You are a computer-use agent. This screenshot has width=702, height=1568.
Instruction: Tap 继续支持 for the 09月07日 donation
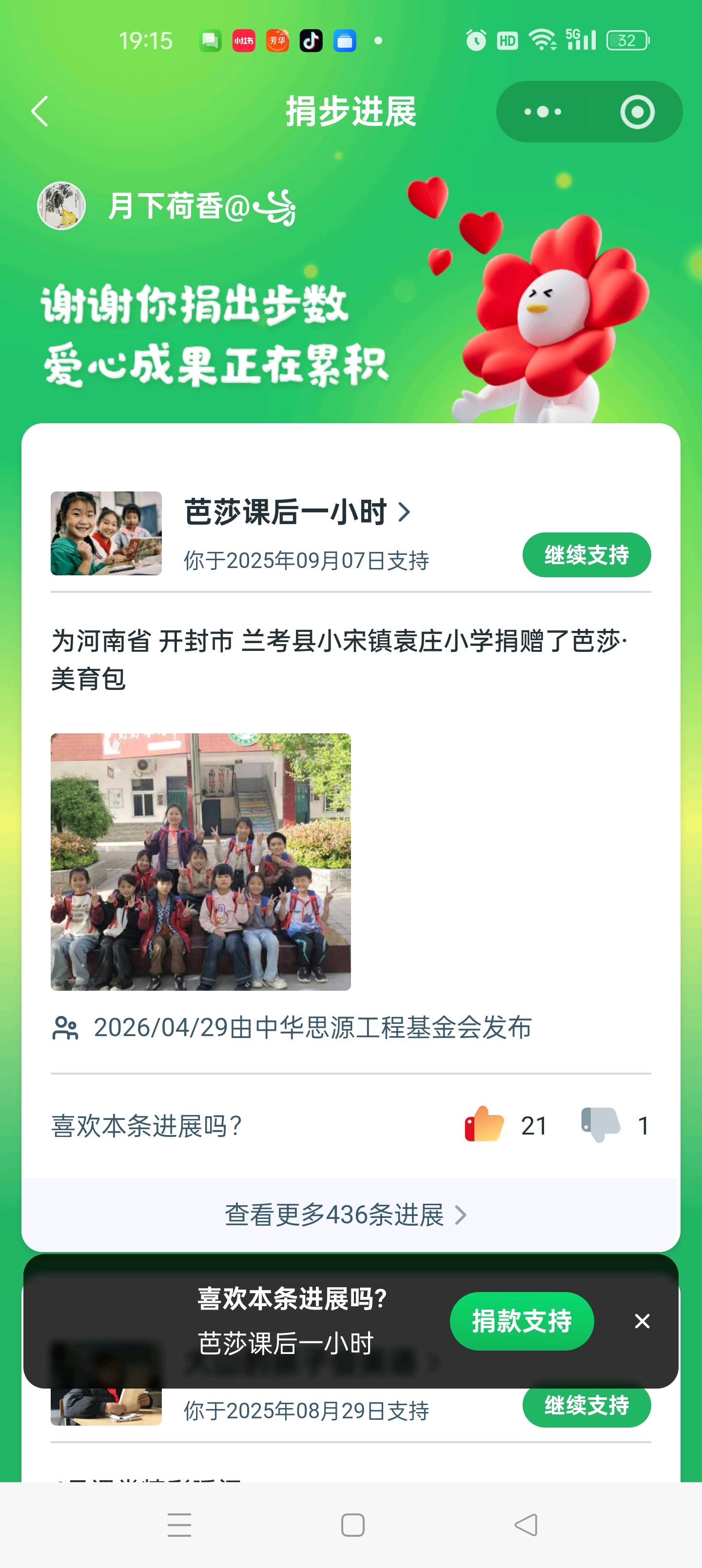point(586,554)
